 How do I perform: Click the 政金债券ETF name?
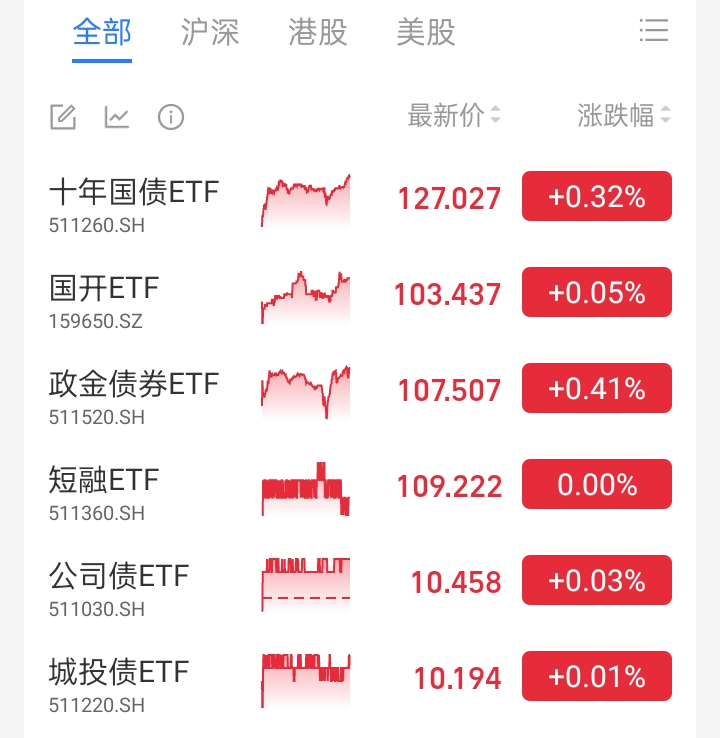pos(135,384)
